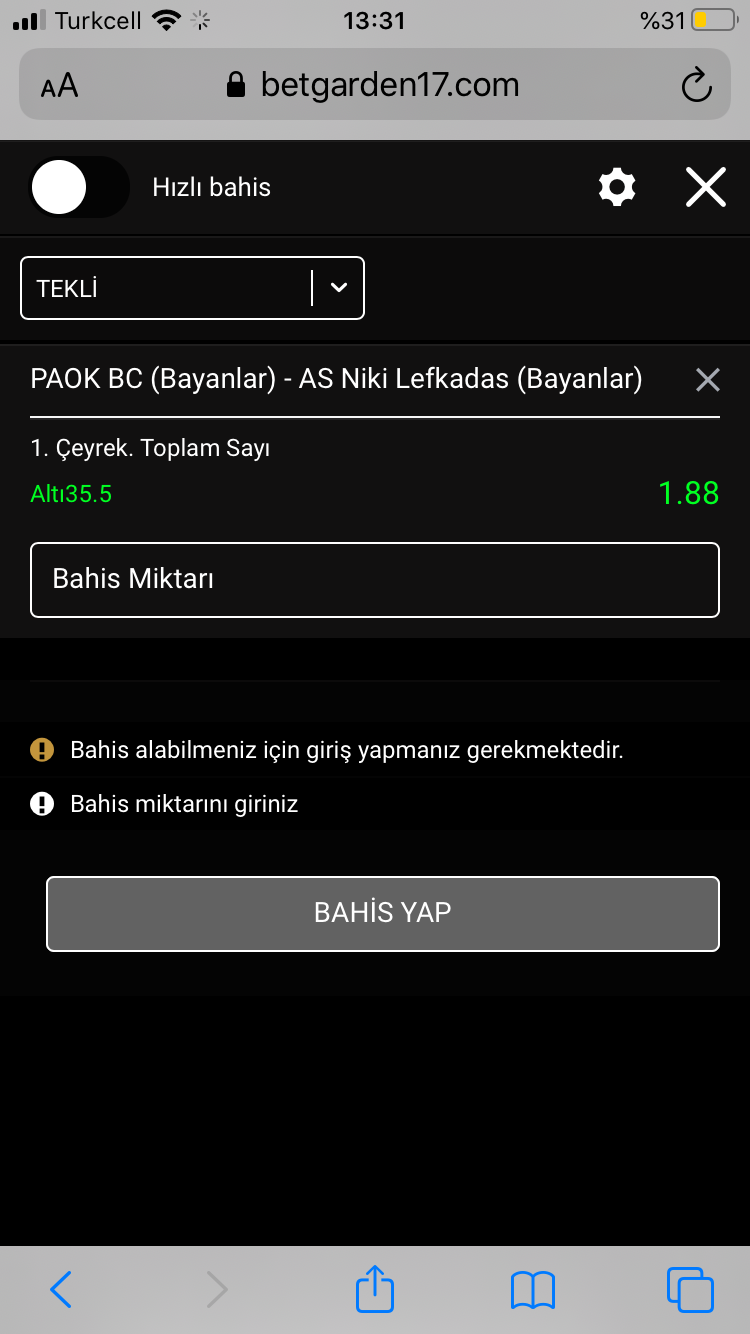This screenshot has width=750, height=1334.
Task: Remove the PAOK BC - AS Niki Lefkadas bet
Action: (x=707, y=380)
